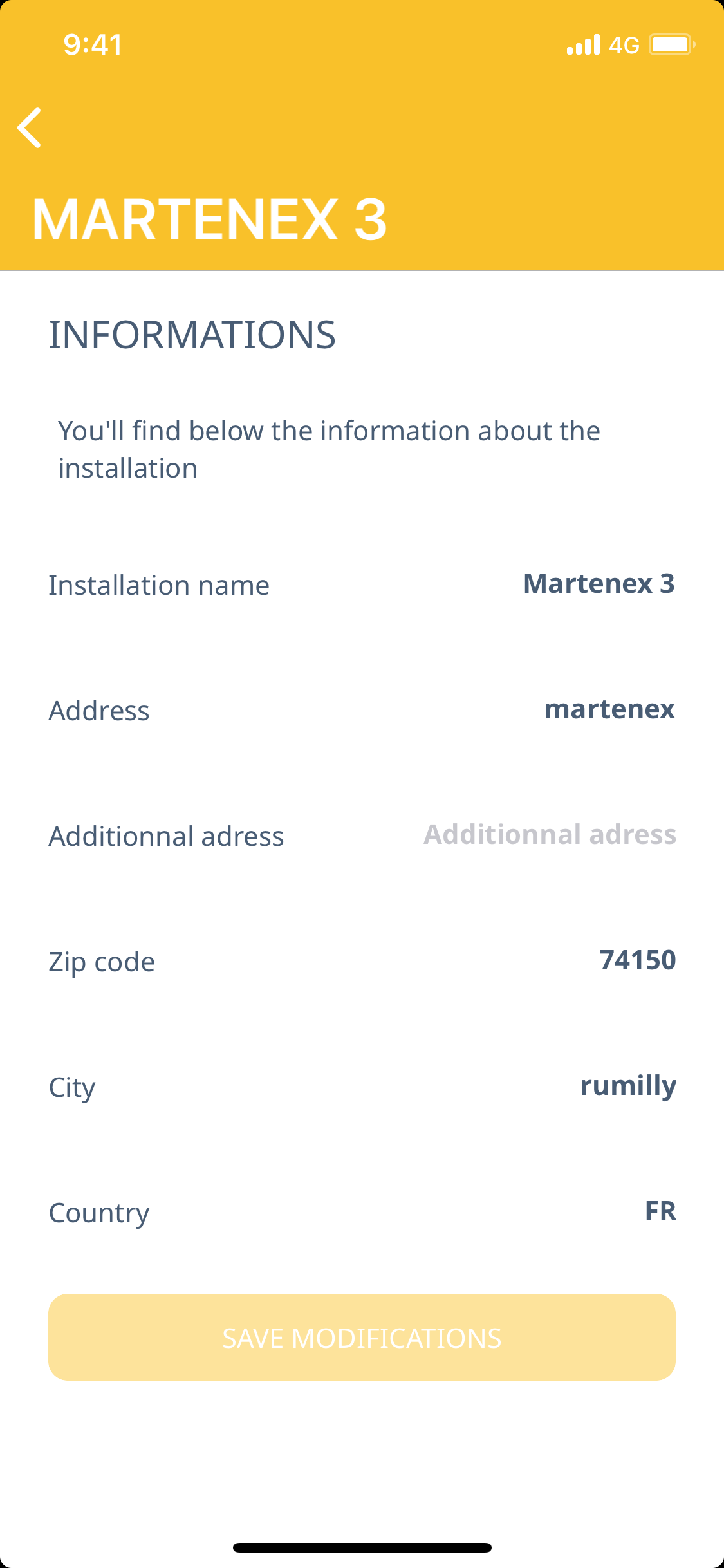Edit the Installation name field
This screenshot has width=724, height=1568.
598,584
